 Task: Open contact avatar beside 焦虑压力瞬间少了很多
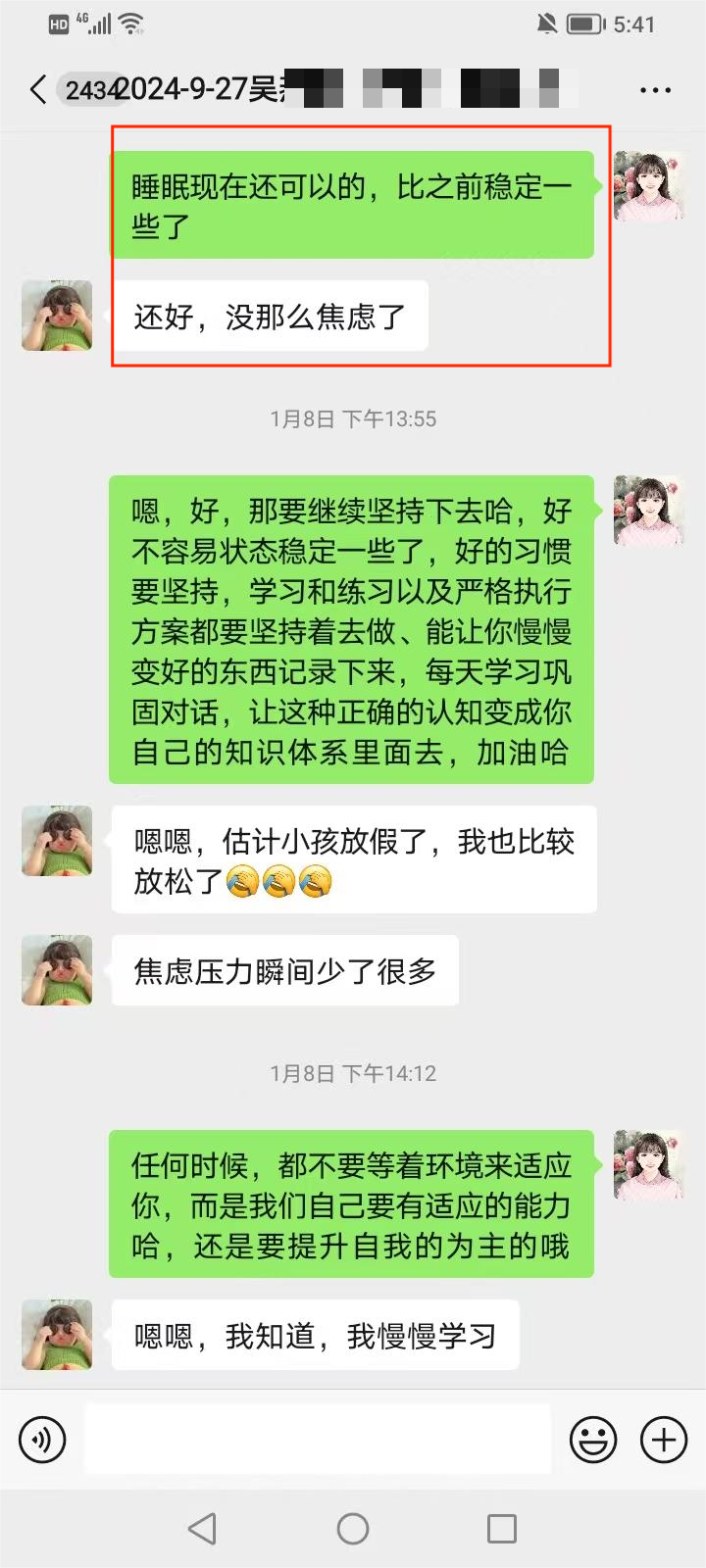point(57,970)
